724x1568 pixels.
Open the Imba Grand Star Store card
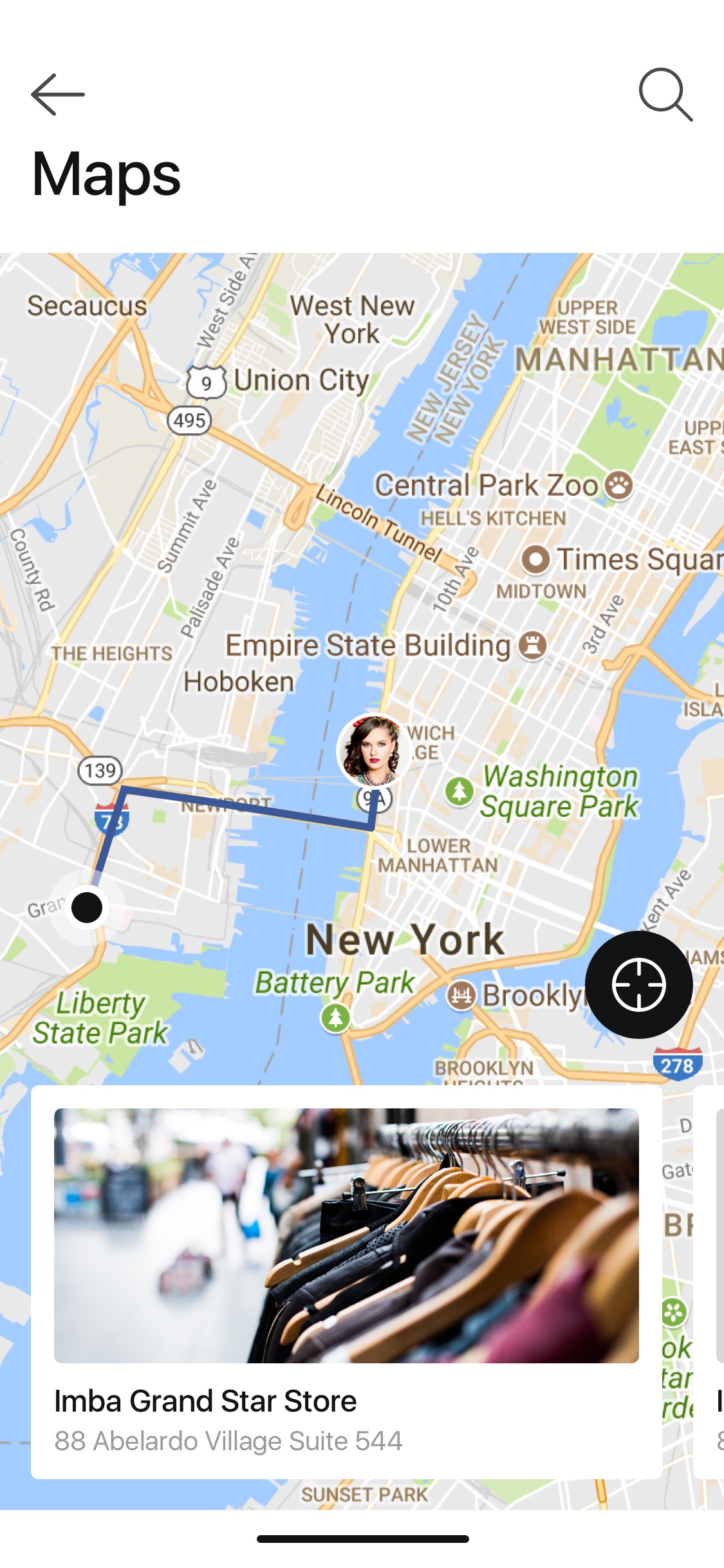pyautogui.click(x=346, y=1282)
